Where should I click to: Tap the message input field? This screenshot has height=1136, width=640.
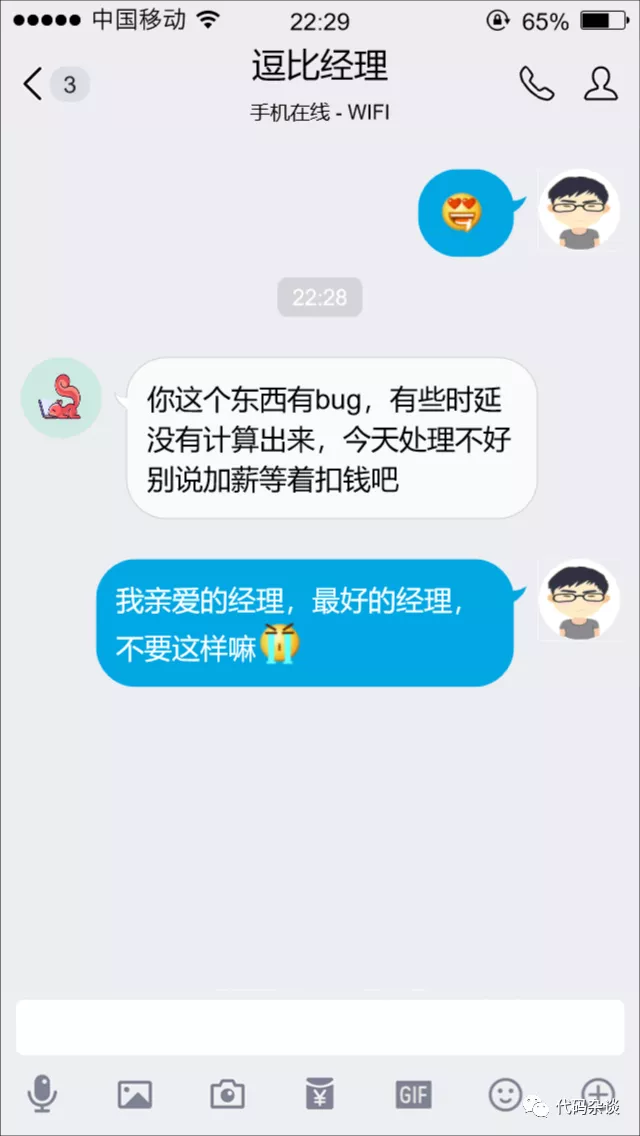(x=320, y=1027)
